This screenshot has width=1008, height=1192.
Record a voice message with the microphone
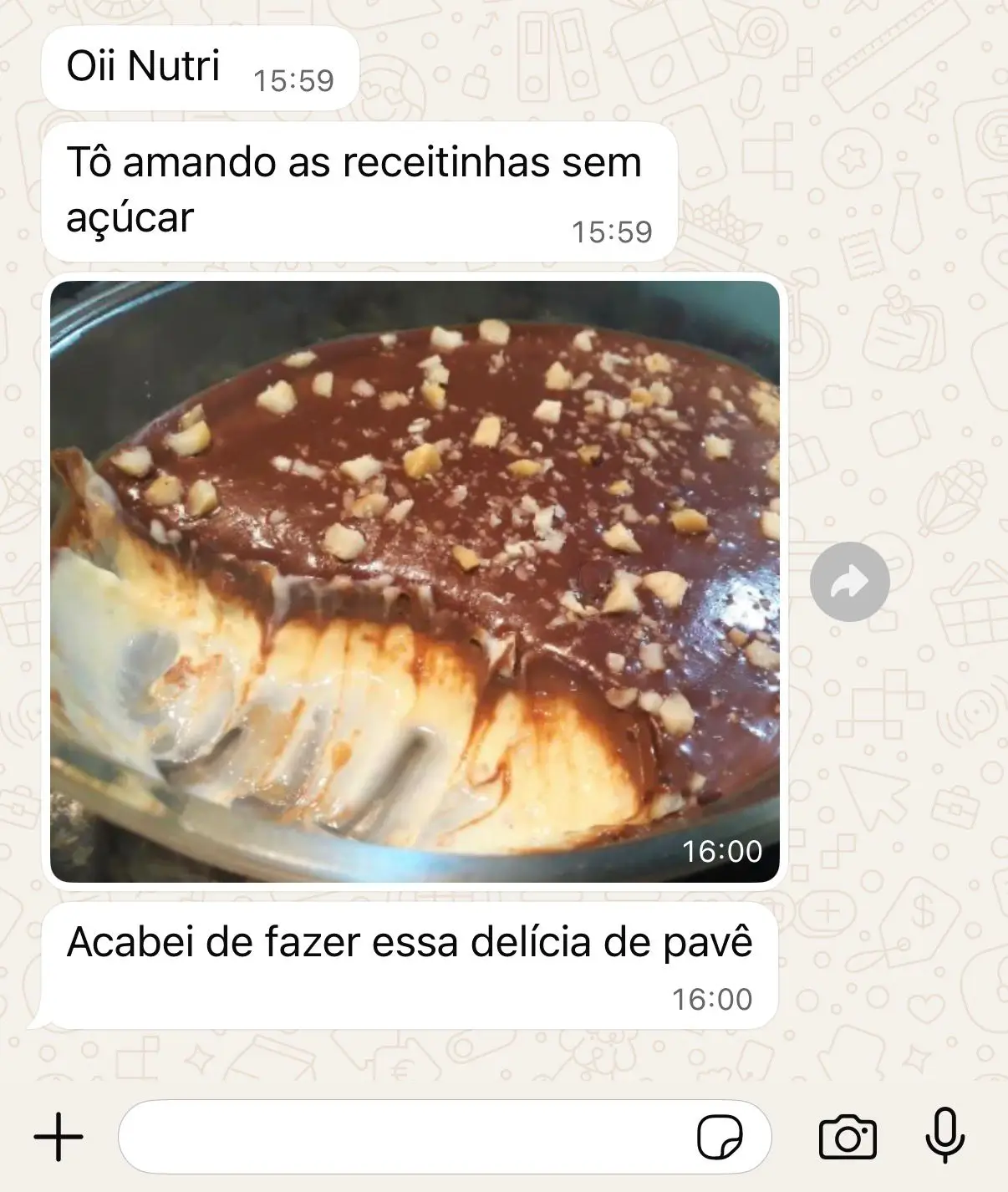pos(945,1135)
